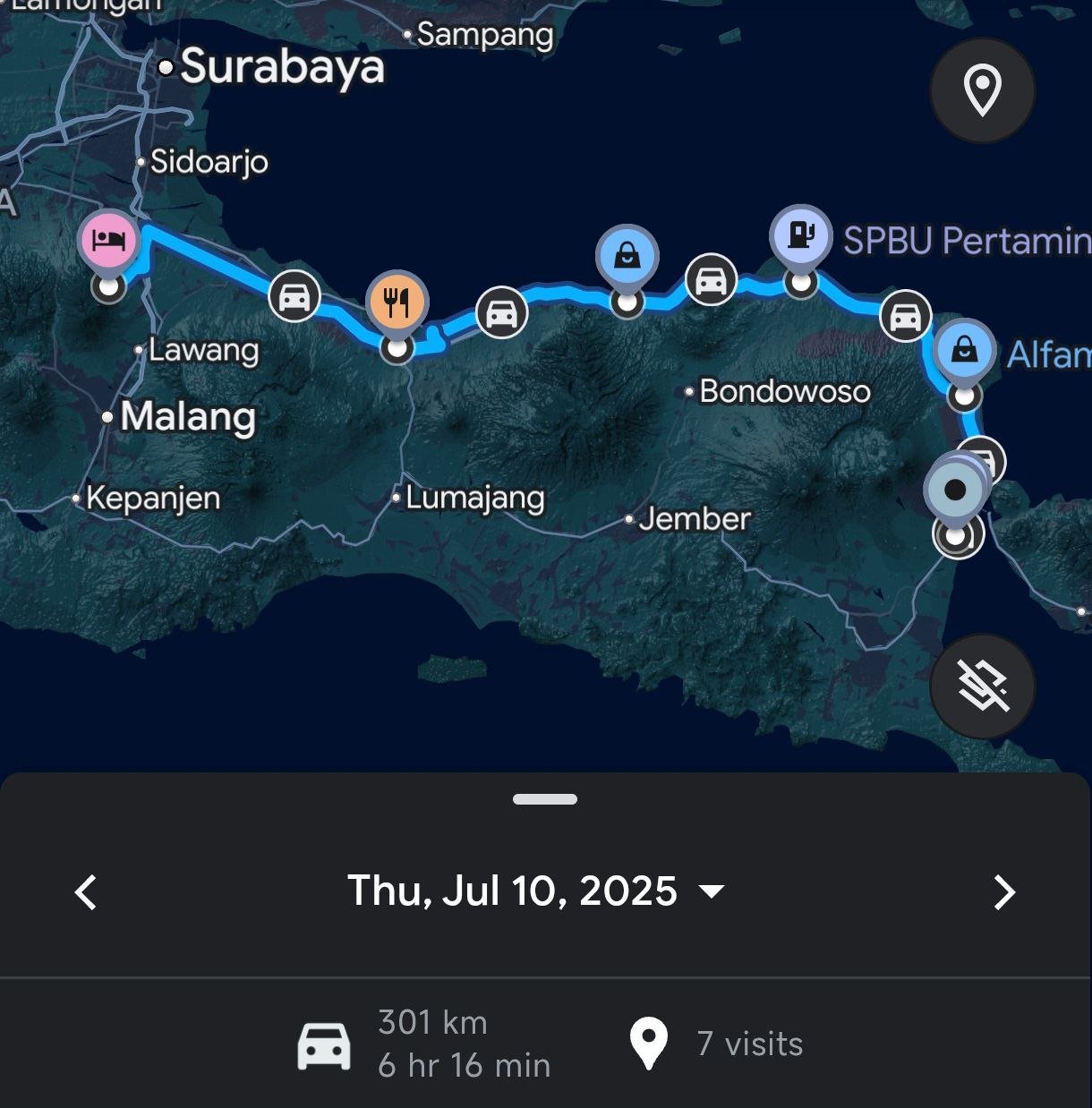Select the shopping marker above Jember
Viewport: 1092px width, 1108px height.
click(627, 256)
